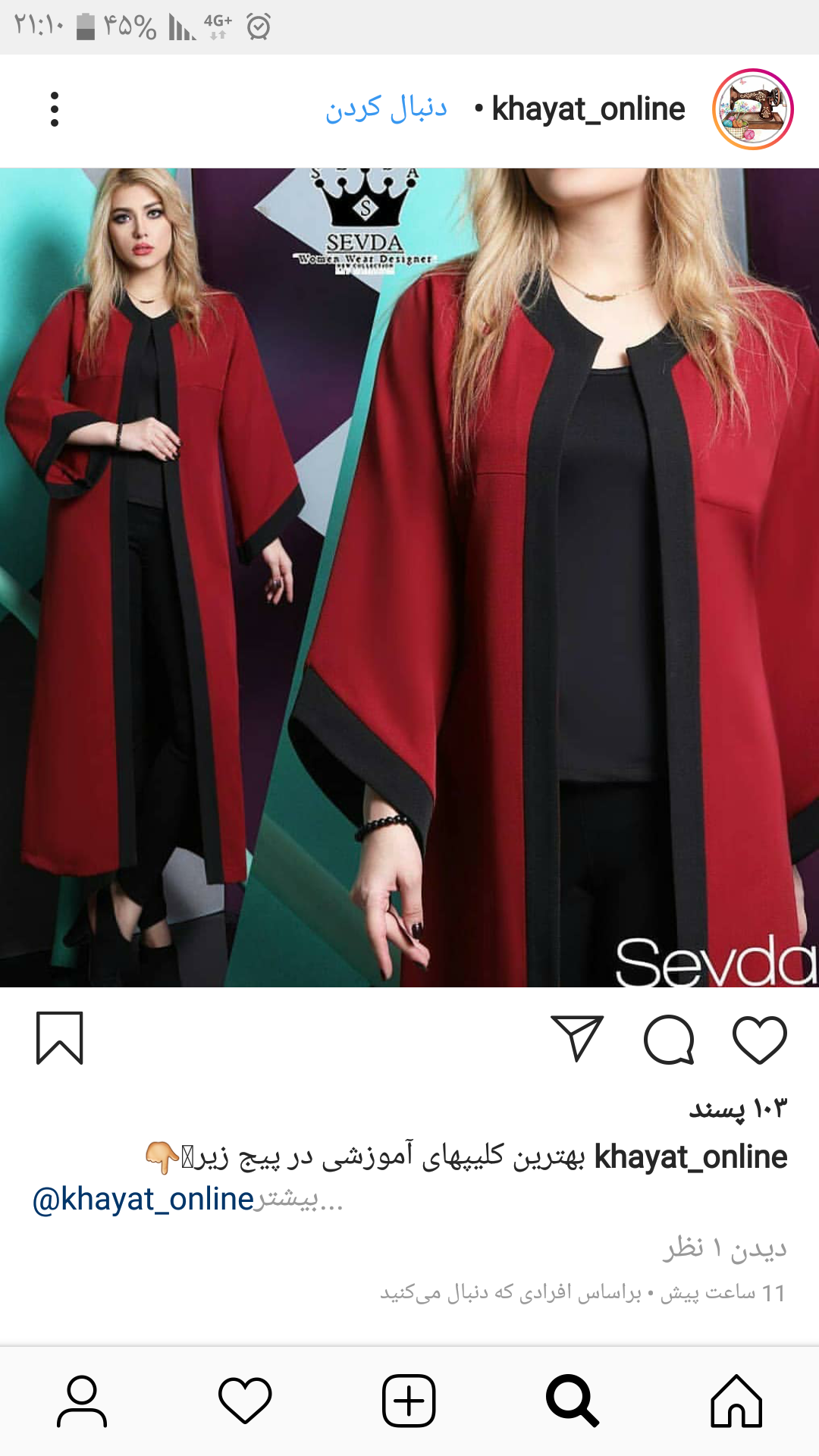Go to the Home tab
The image size is (819, 1456).
tap(736, 1401)
